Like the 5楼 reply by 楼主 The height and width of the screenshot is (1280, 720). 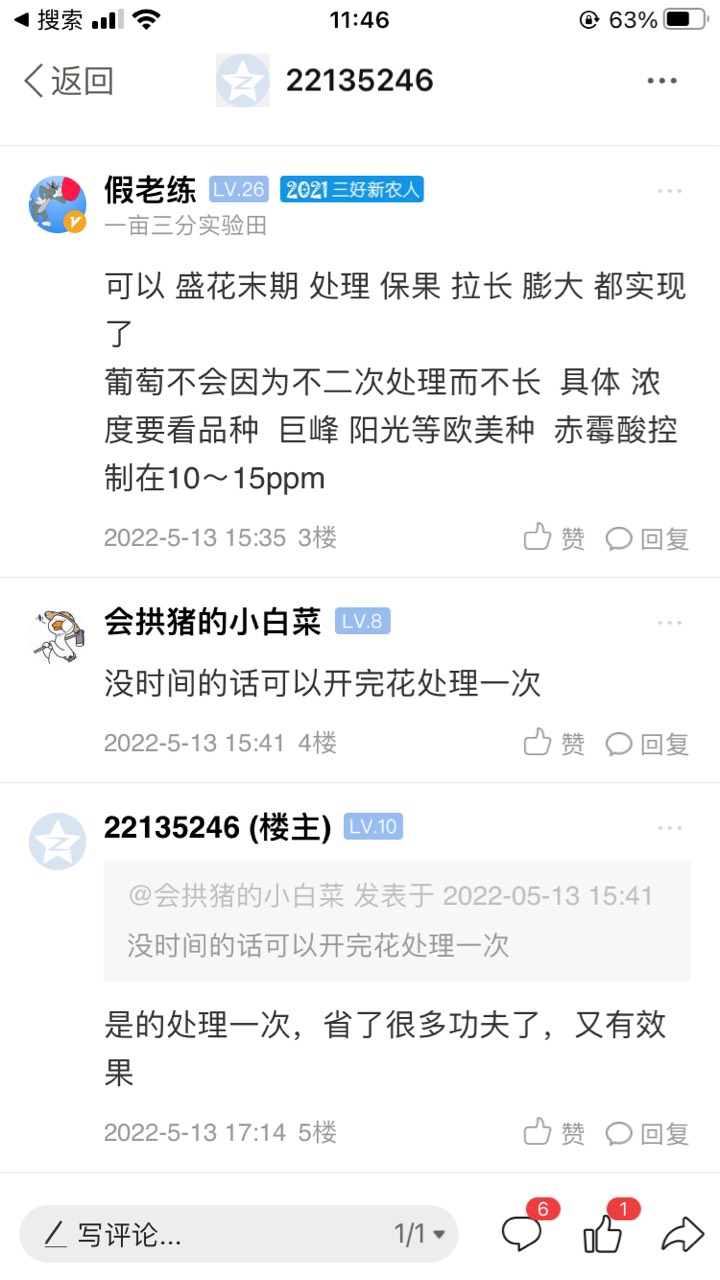coord(555,1132)
